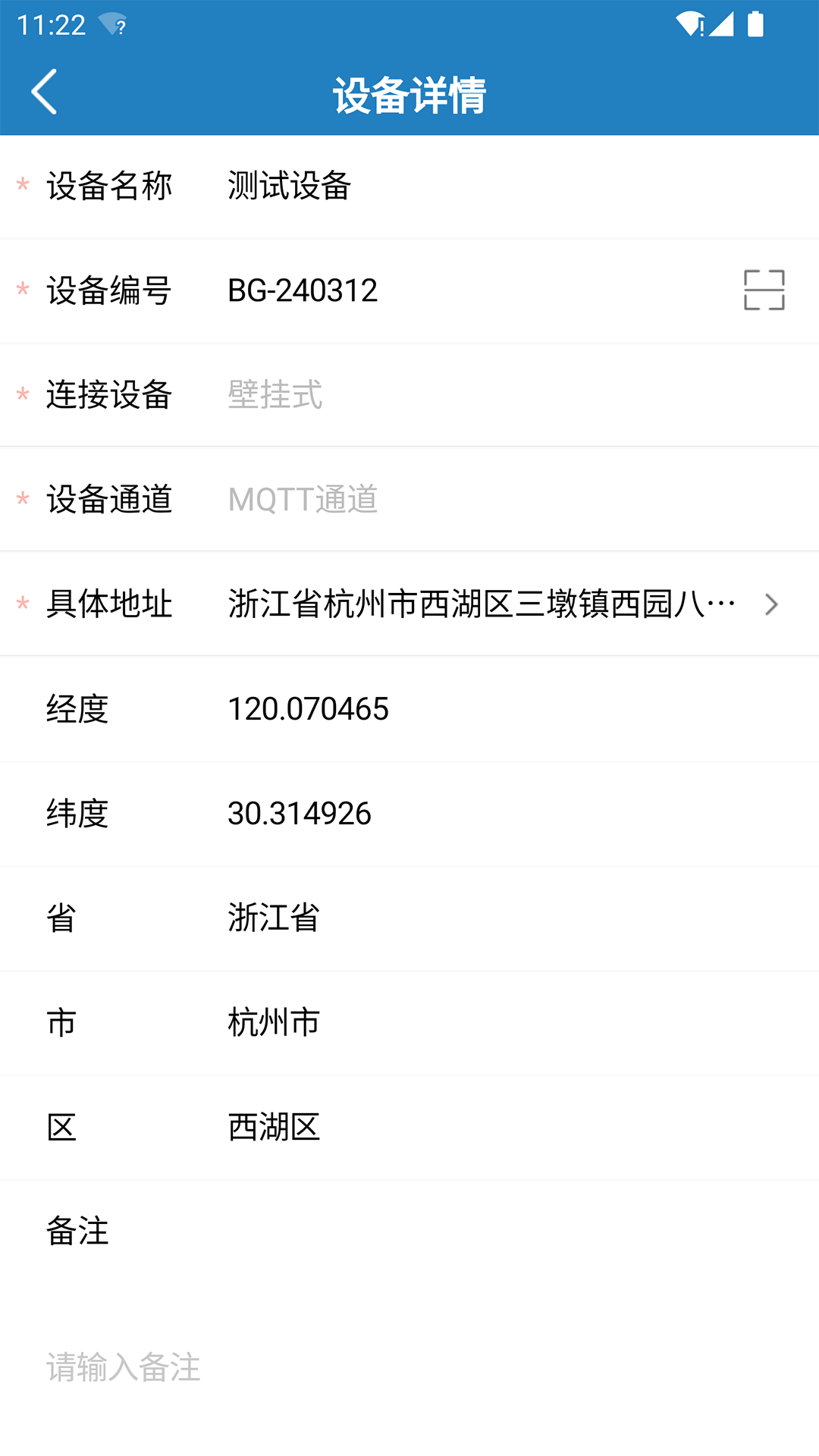Open the 设备通道 MQTT通道 selector
819x1456 pixels.
coord(303,499)
